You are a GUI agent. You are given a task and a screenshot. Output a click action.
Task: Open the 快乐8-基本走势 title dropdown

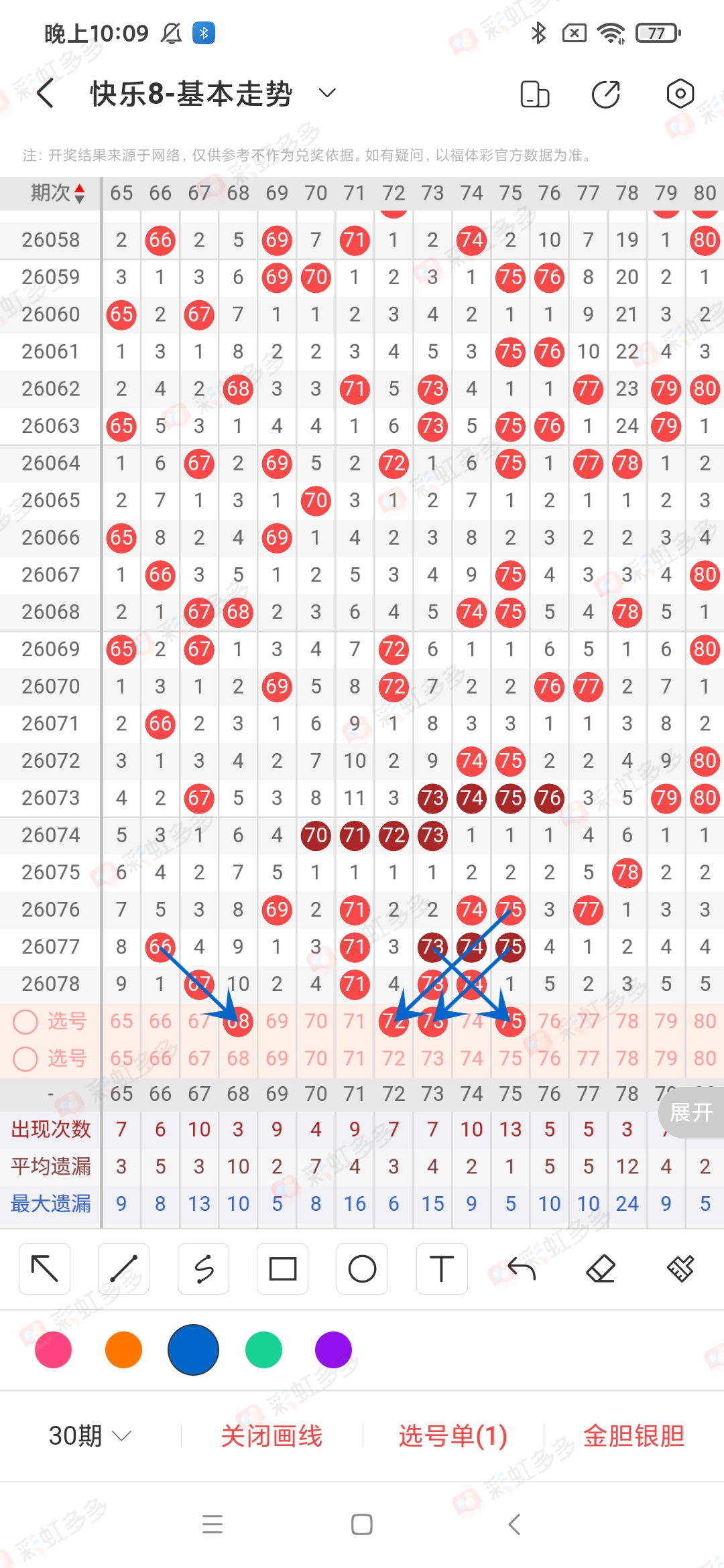pos(326,93)
